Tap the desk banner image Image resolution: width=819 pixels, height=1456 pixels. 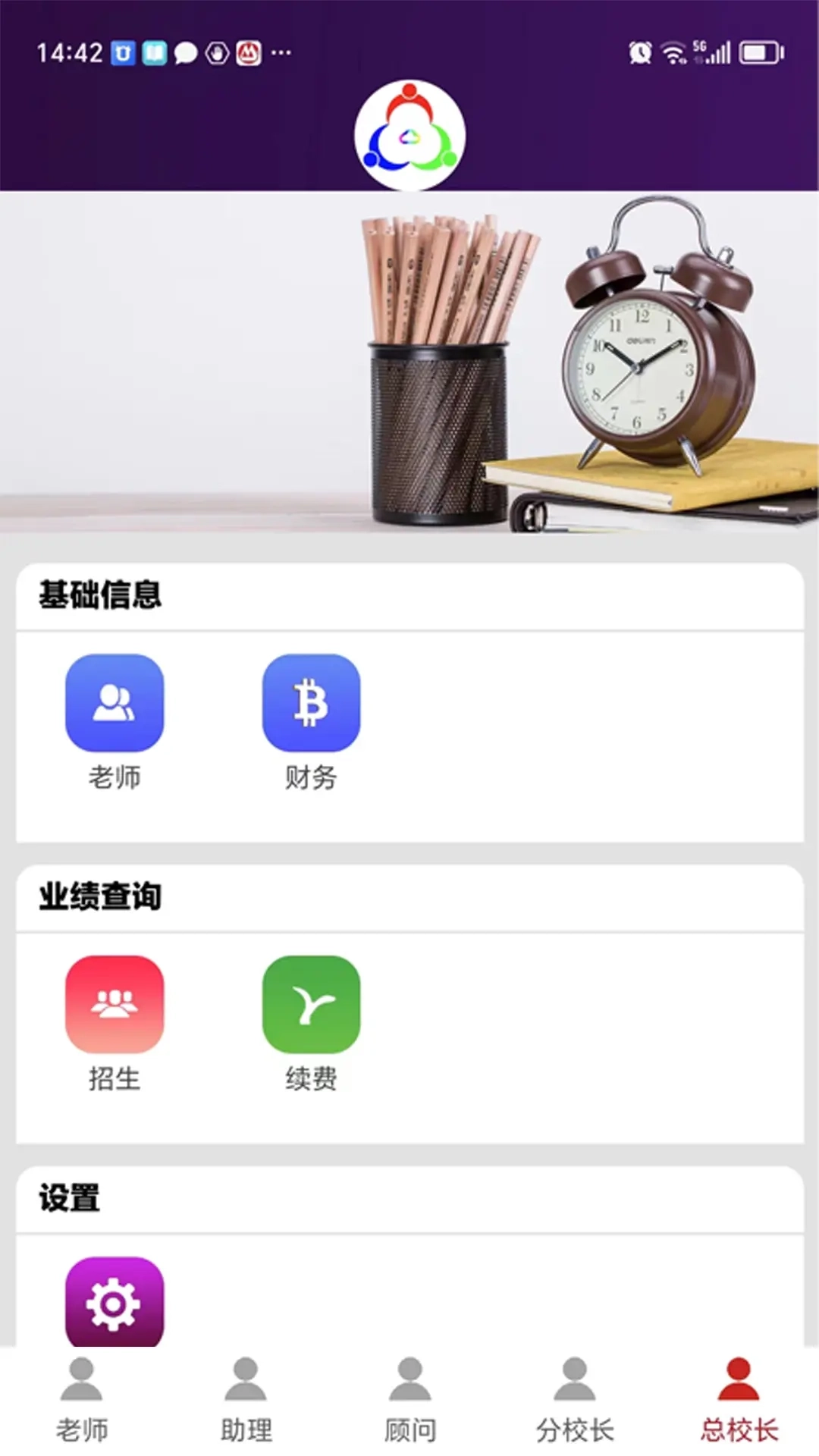click(409, 364)
